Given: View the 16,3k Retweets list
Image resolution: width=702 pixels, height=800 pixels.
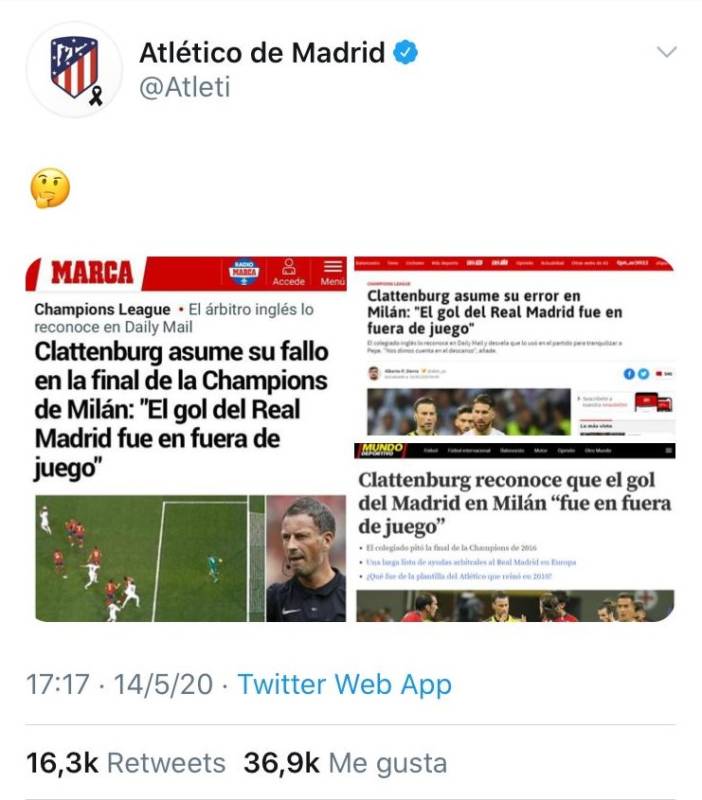Looking at the screenshot, I should (126, 763).
